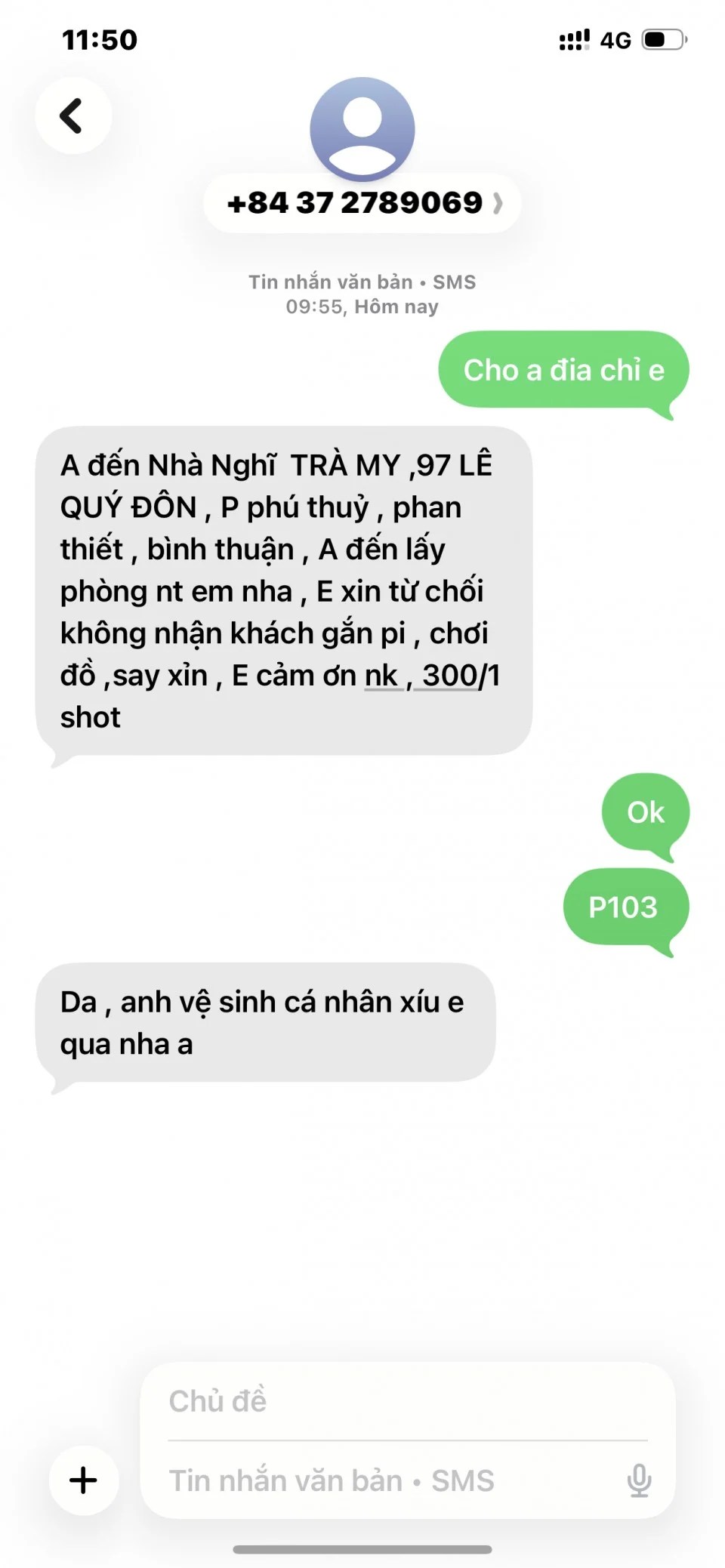Open contact details for +84 37 2789069

pos(362,203)
